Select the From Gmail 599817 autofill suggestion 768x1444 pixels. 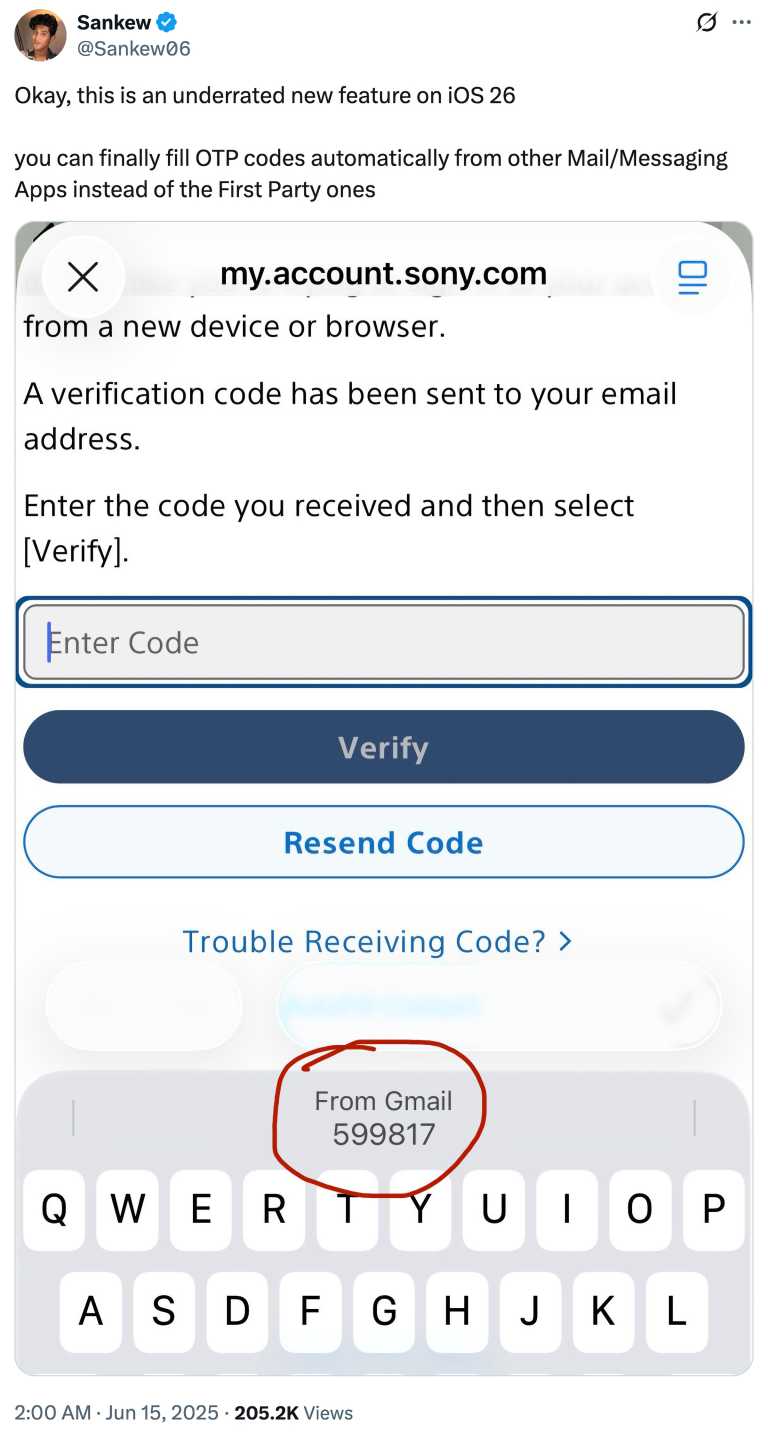tap(383, 1118)
